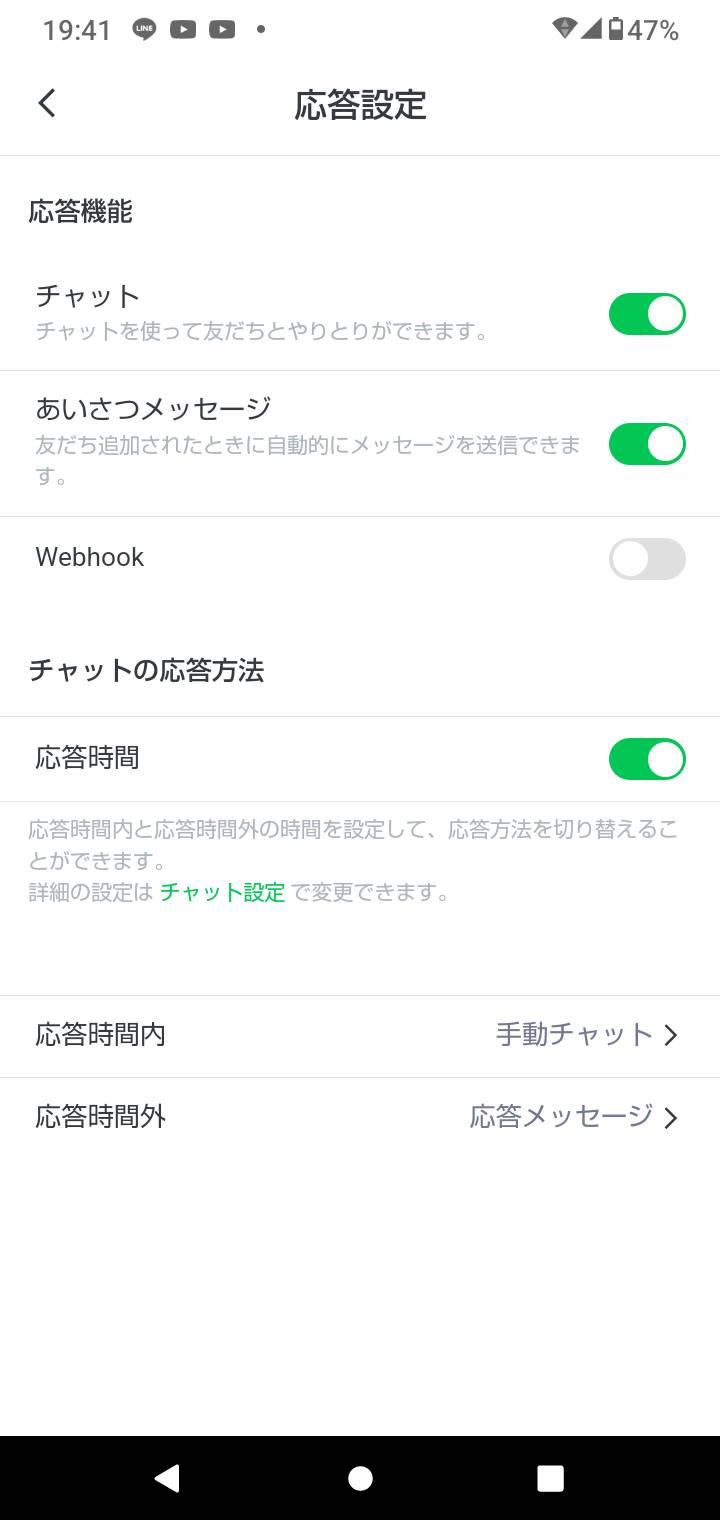
Task: Open the チャット設定 link
Action: pos(222,892)
